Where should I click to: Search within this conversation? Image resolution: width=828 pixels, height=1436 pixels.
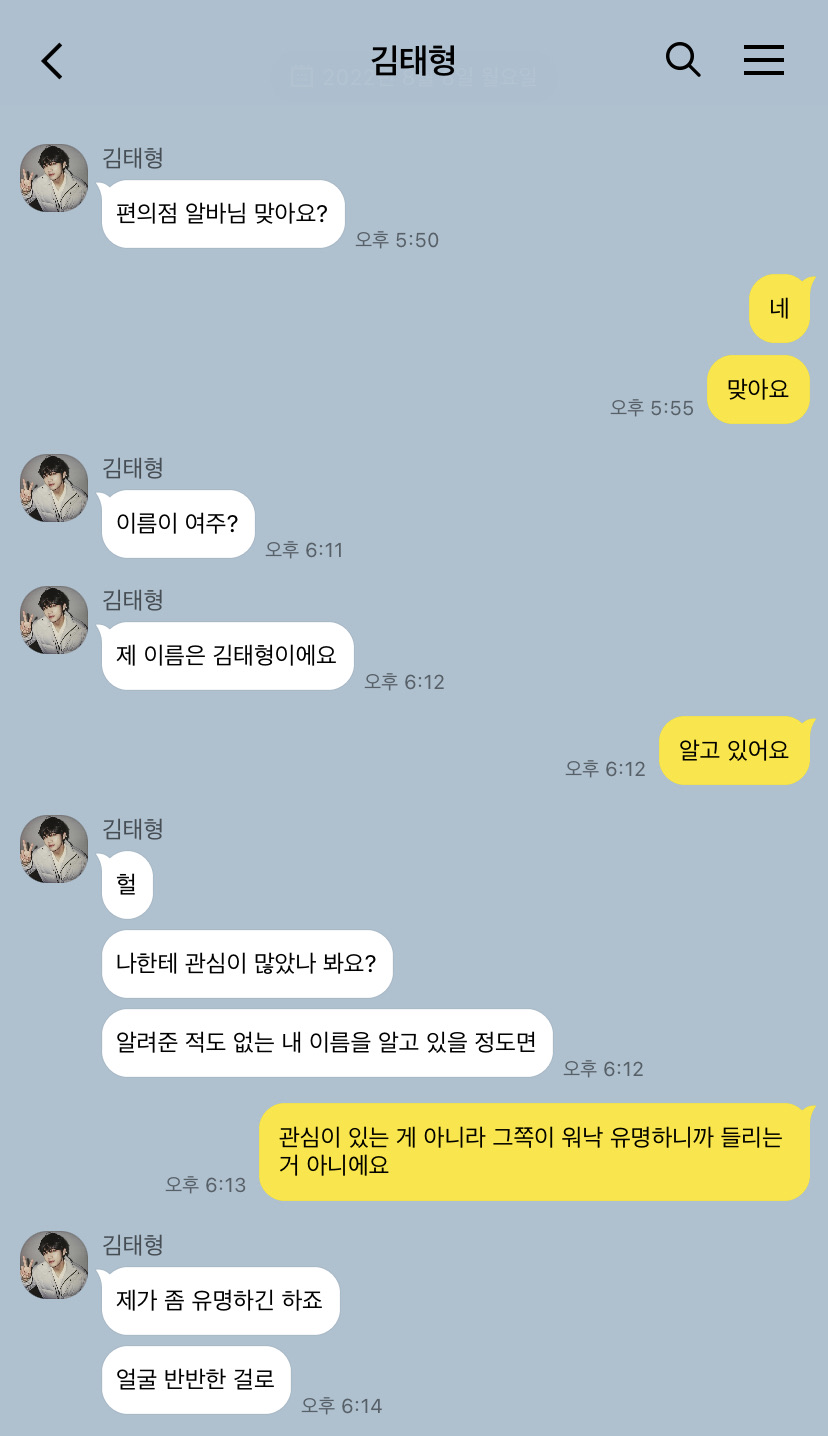tap(682, 60)
